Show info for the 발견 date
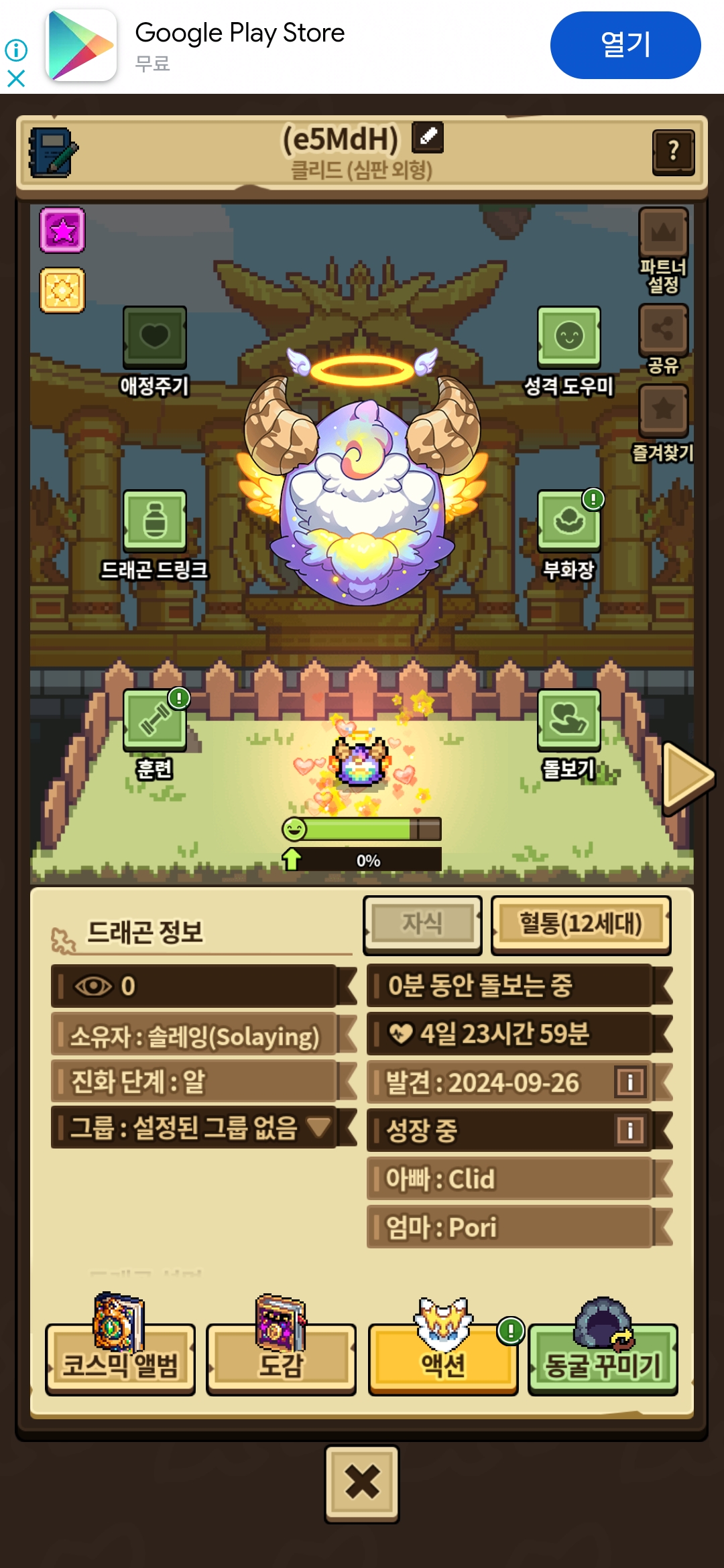The width and height of the screenshot is (724, 1568). pyautogui.click(x=630, y=1082)
